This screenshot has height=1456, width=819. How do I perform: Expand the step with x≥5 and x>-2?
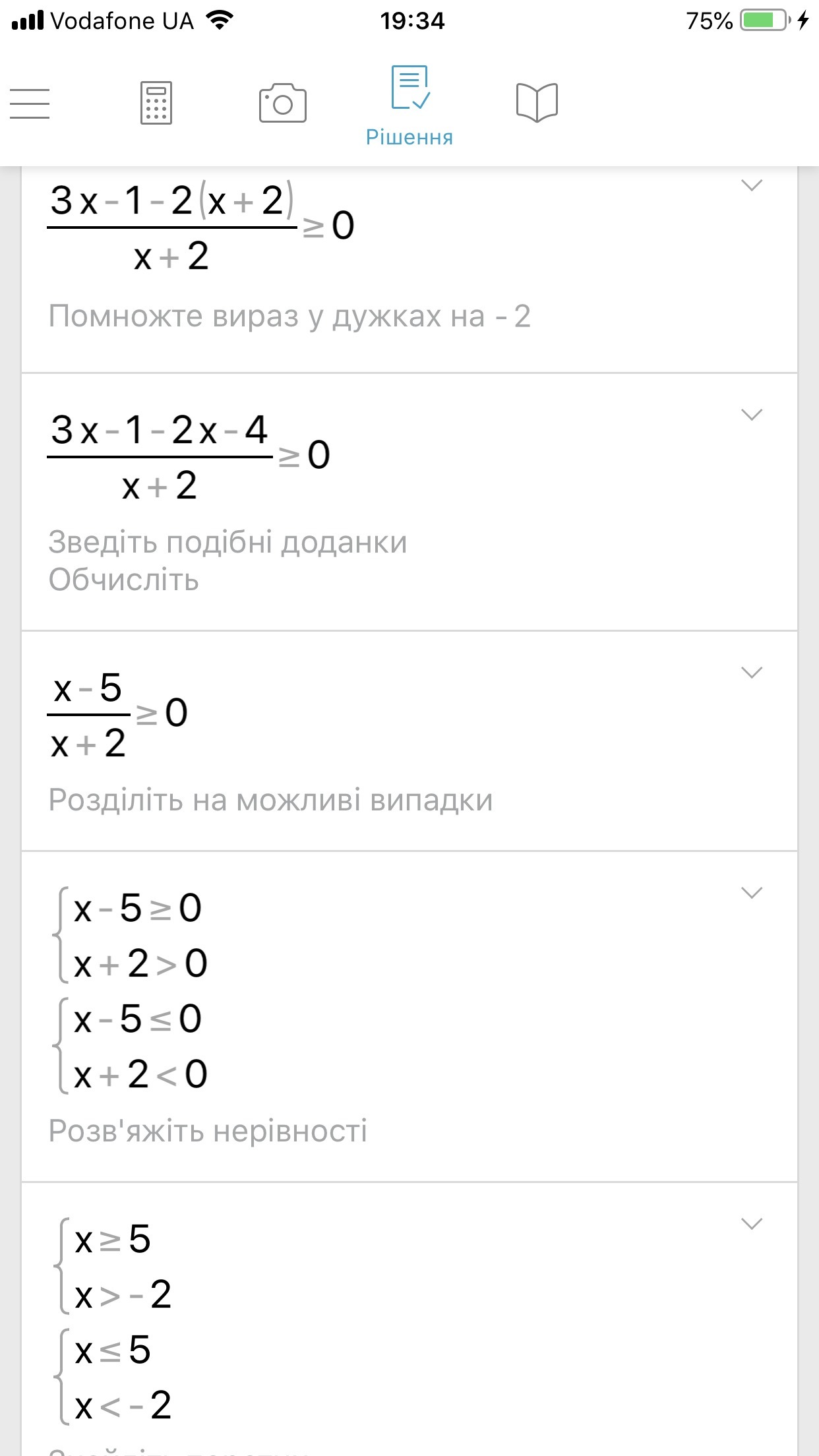752,1224
